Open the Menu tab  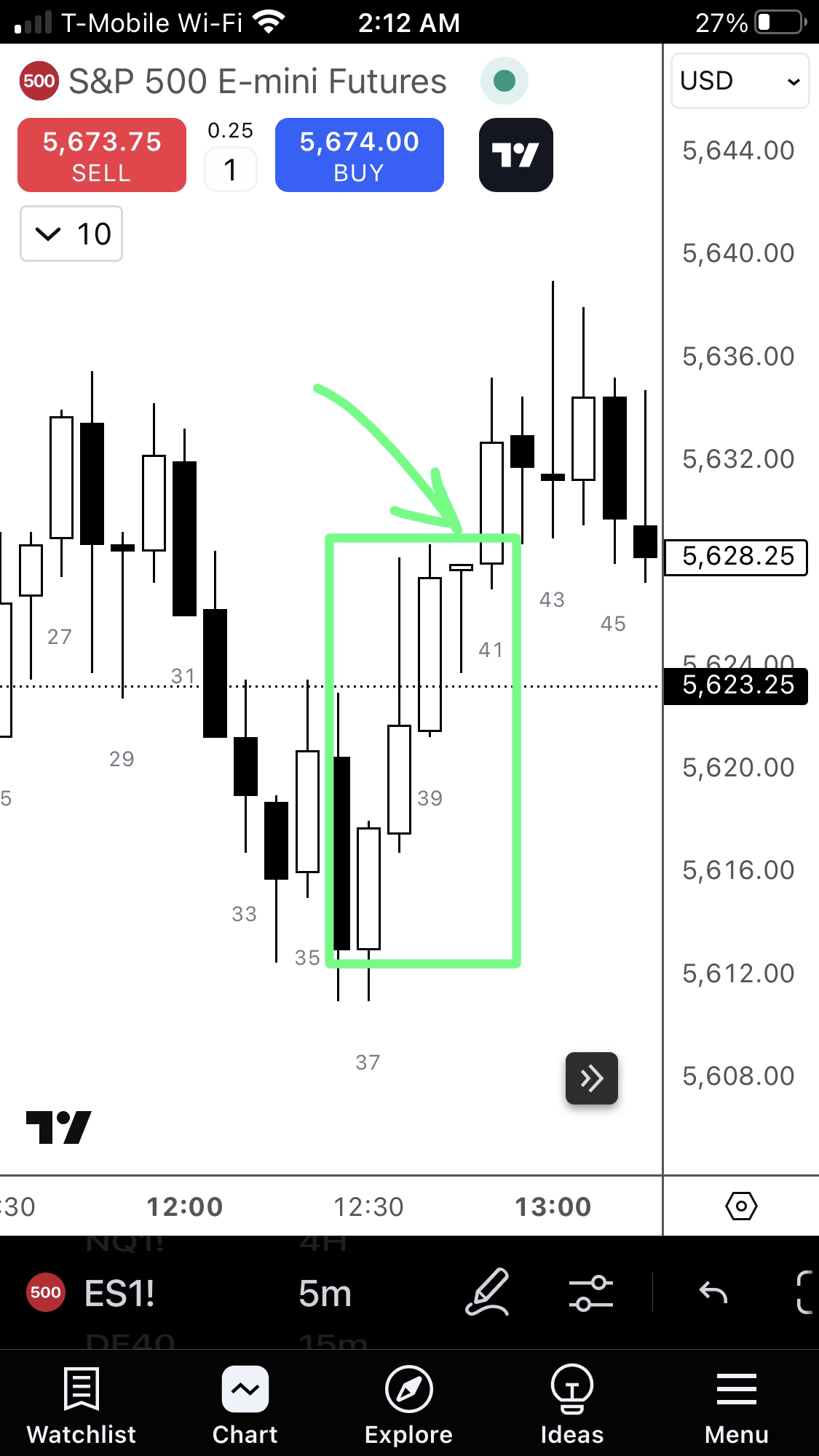tap(737, 1405)
